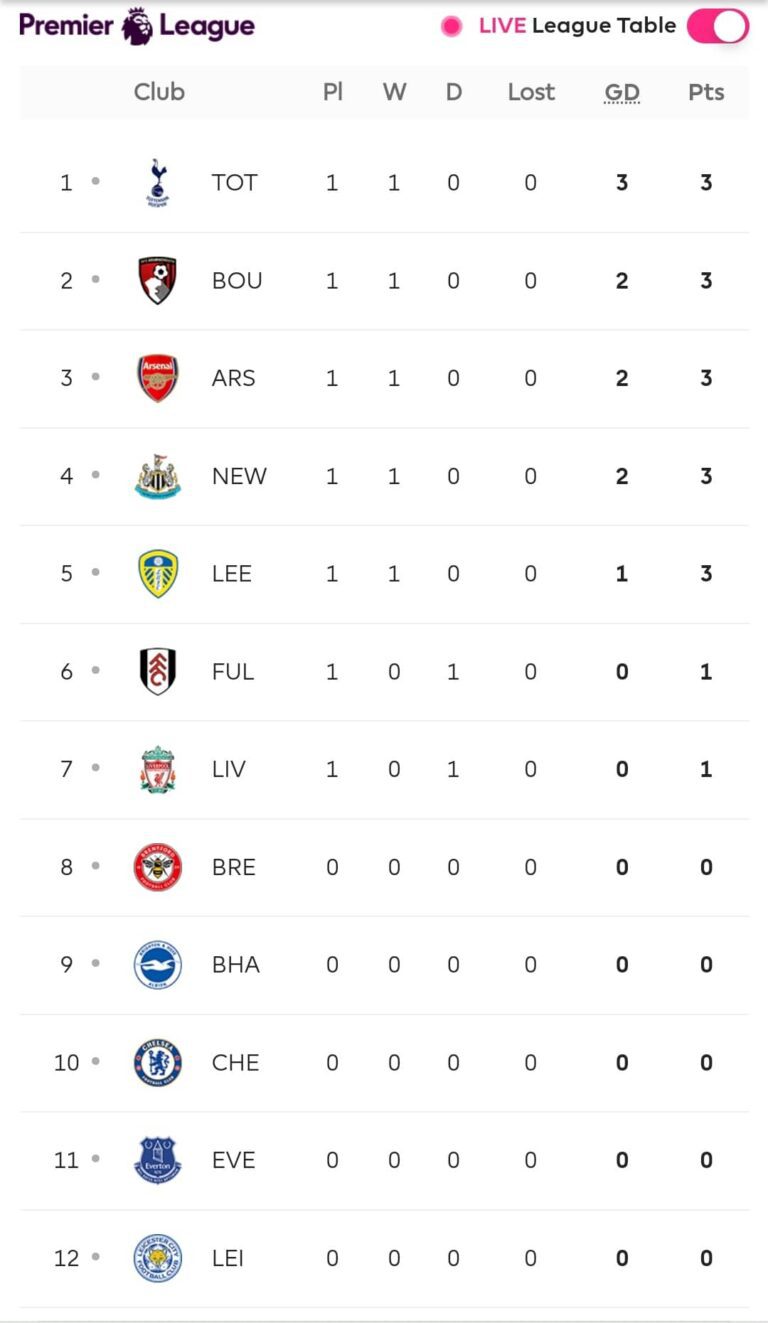Screen dimensions: 768x1323
Task: Open Bournemouth (BOU) club row
Action: click(x=236, y=281)
